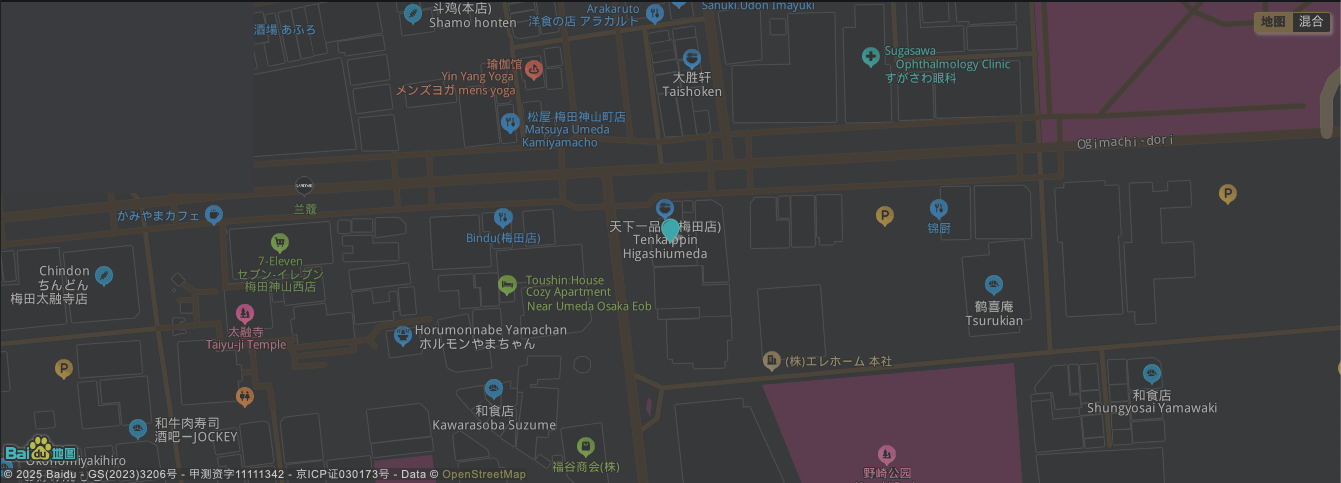Tap the 锦厨 restaurant marker
The image size is (1341, 483).
tap(938, 208)
